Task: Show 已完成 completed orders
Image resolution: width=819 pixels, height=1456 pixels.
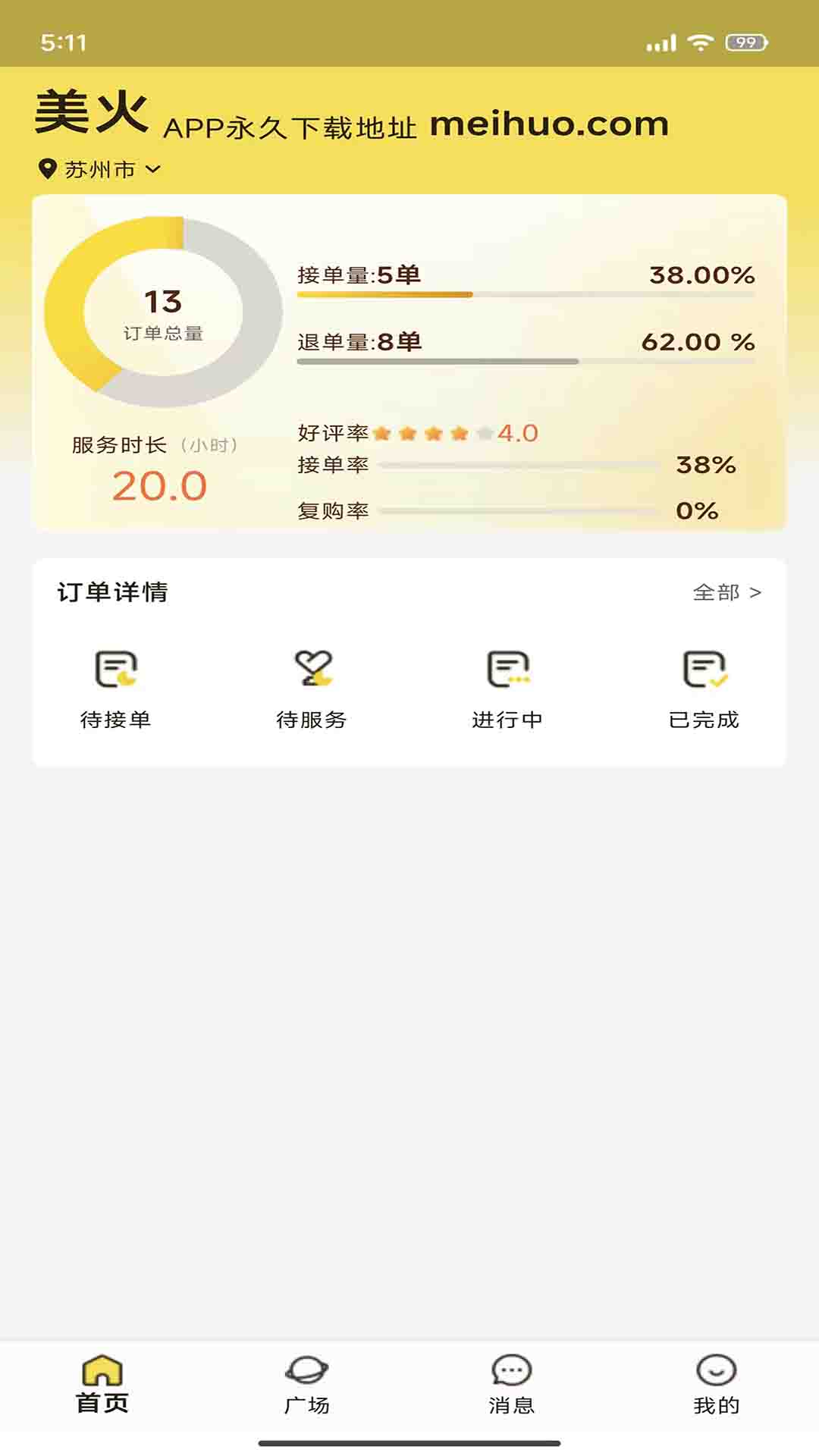Action: click(x=704, y=688)
